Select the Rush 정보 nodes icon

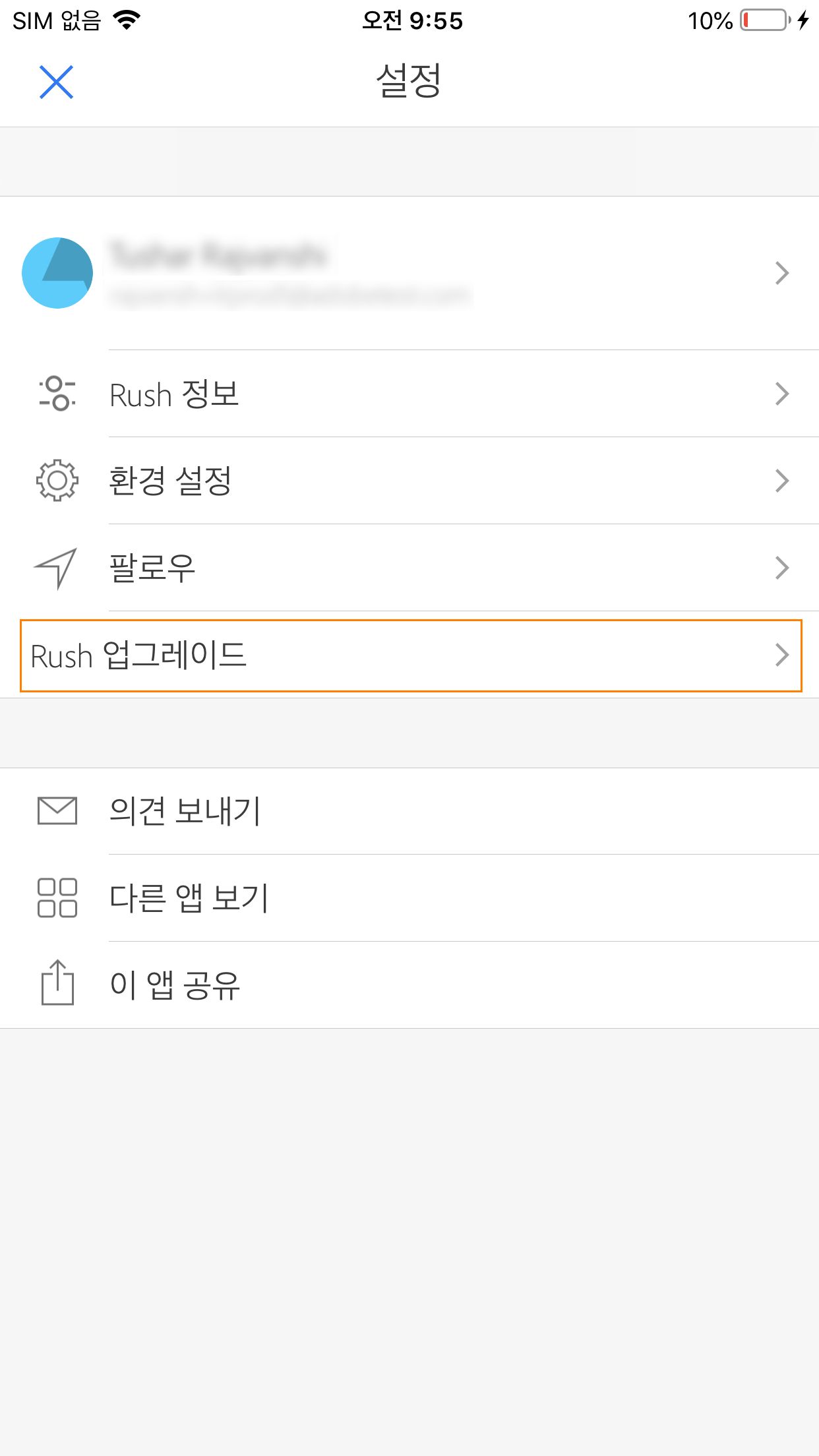[57, 394]
